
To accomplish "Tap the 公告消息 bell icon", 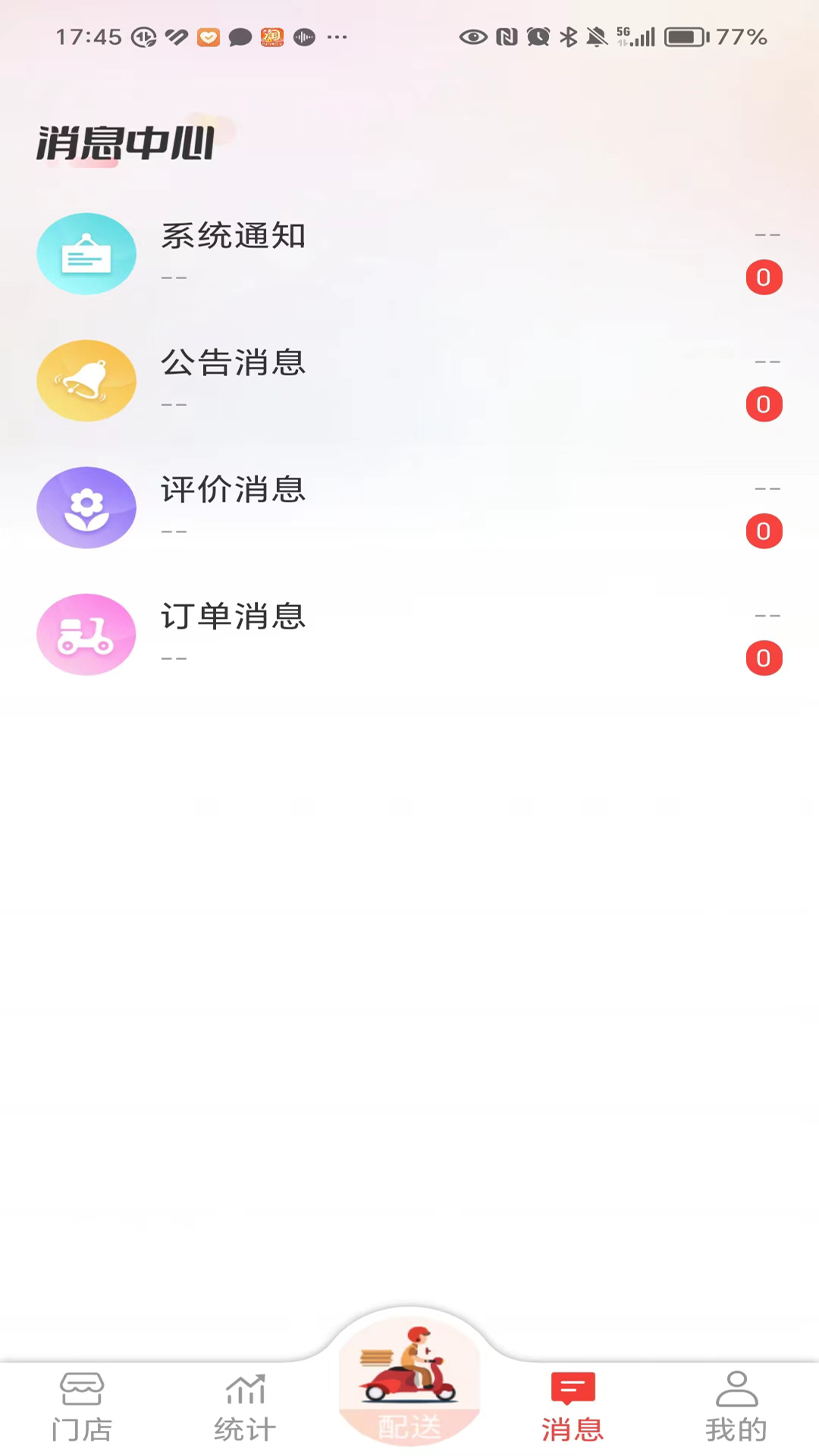I will 86,380.
